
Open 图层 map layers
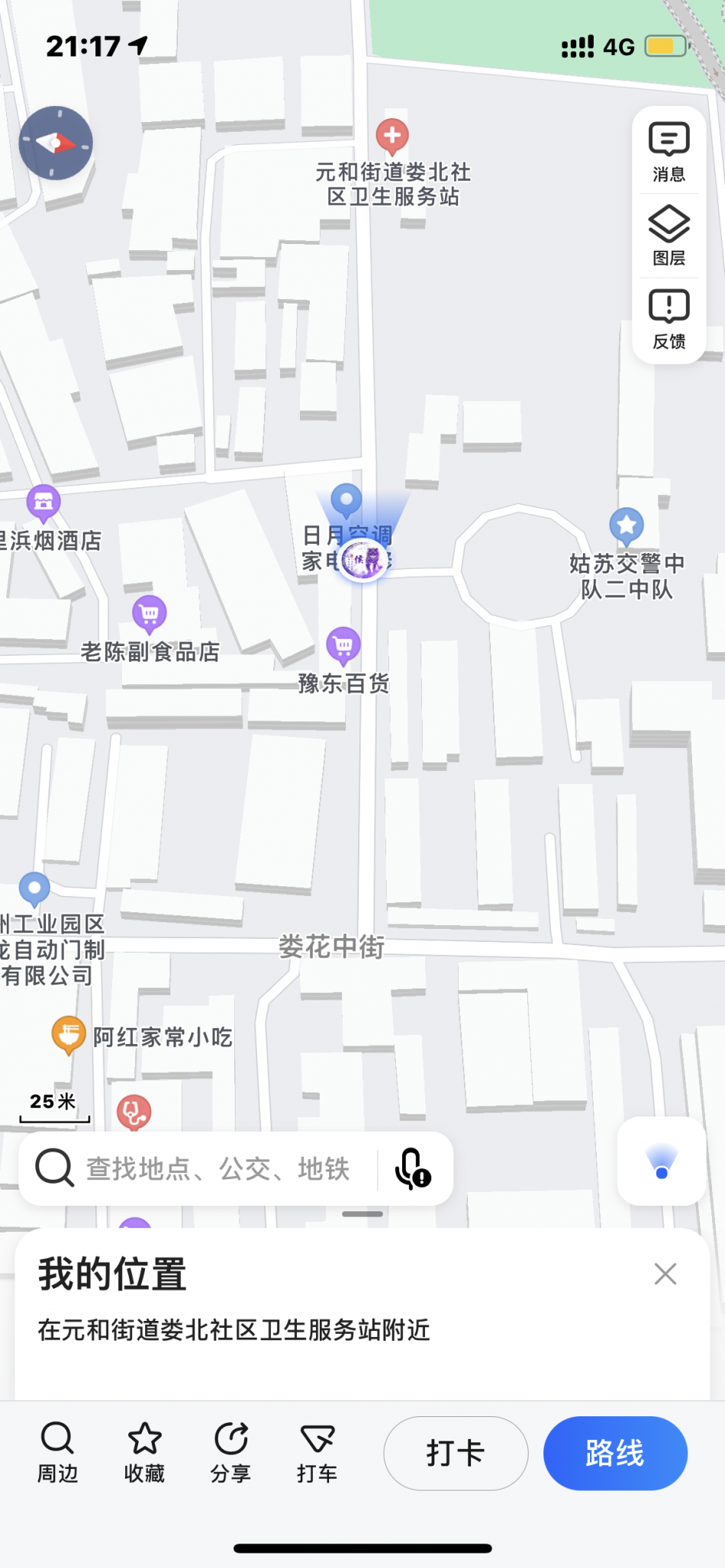pos(669,235)
